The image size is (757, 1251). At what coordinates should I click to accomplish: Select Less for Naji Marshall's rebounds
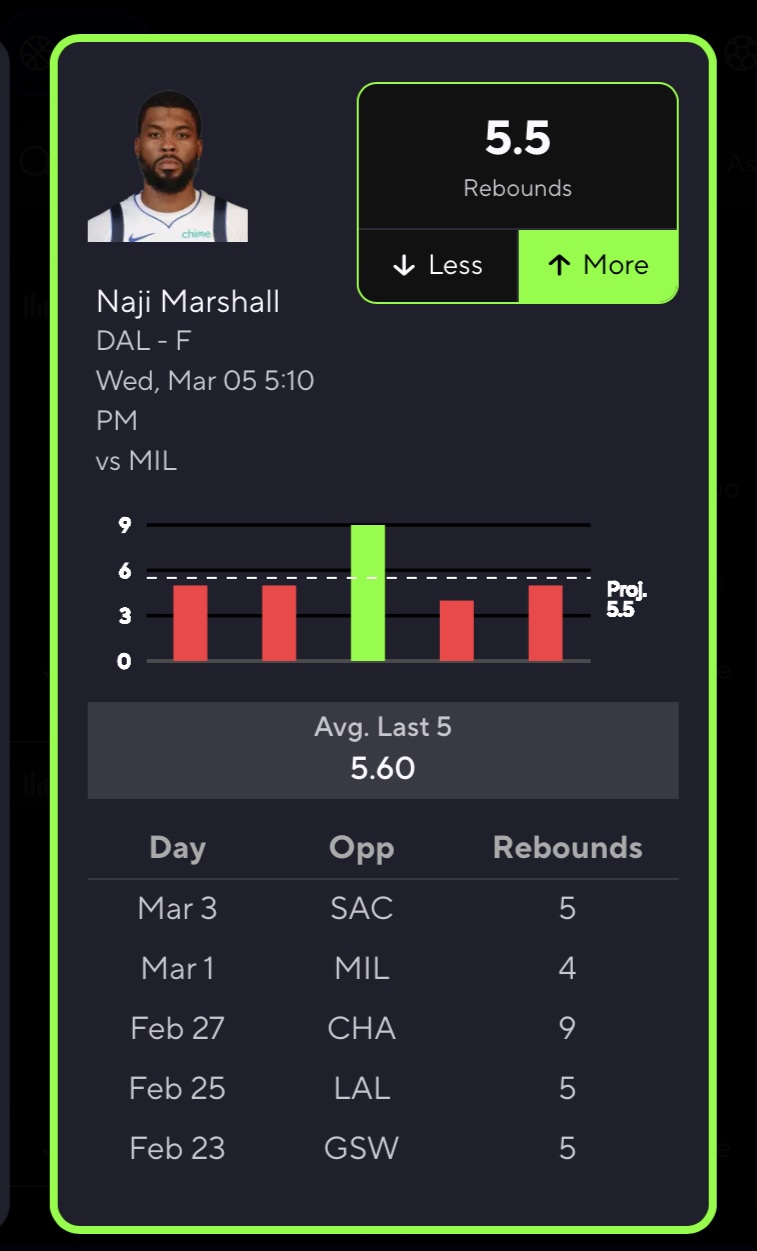(438, 265)
